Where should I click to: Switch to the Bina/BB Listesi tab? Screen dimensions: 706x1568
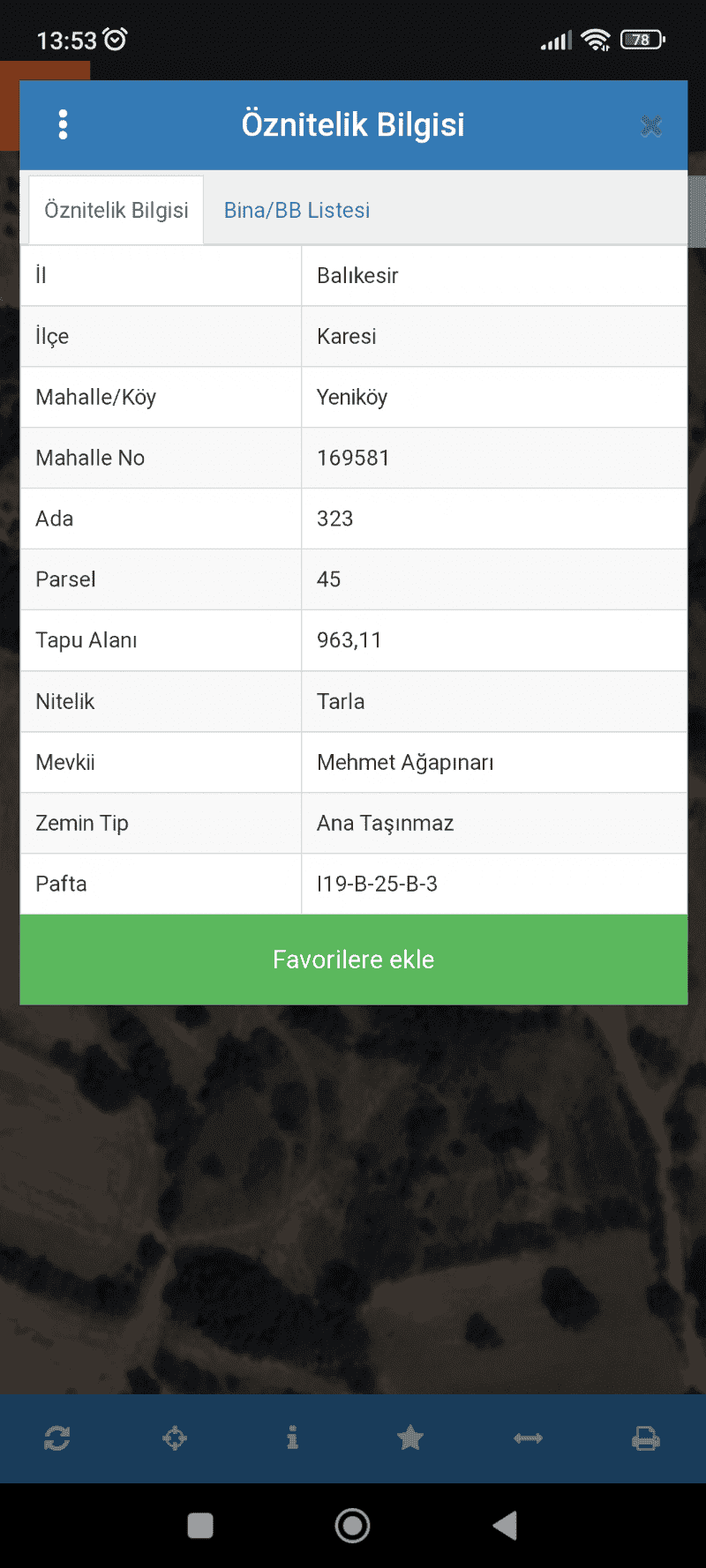[x=297, y=210]
